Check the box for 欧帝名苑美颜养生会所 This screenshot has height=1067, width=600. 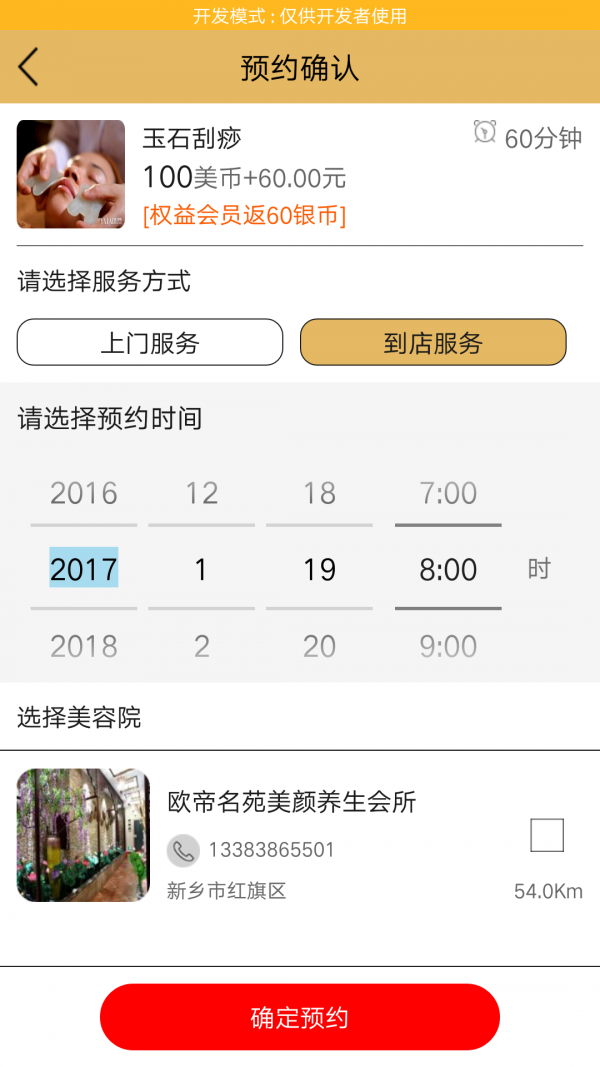click(547, 835)
